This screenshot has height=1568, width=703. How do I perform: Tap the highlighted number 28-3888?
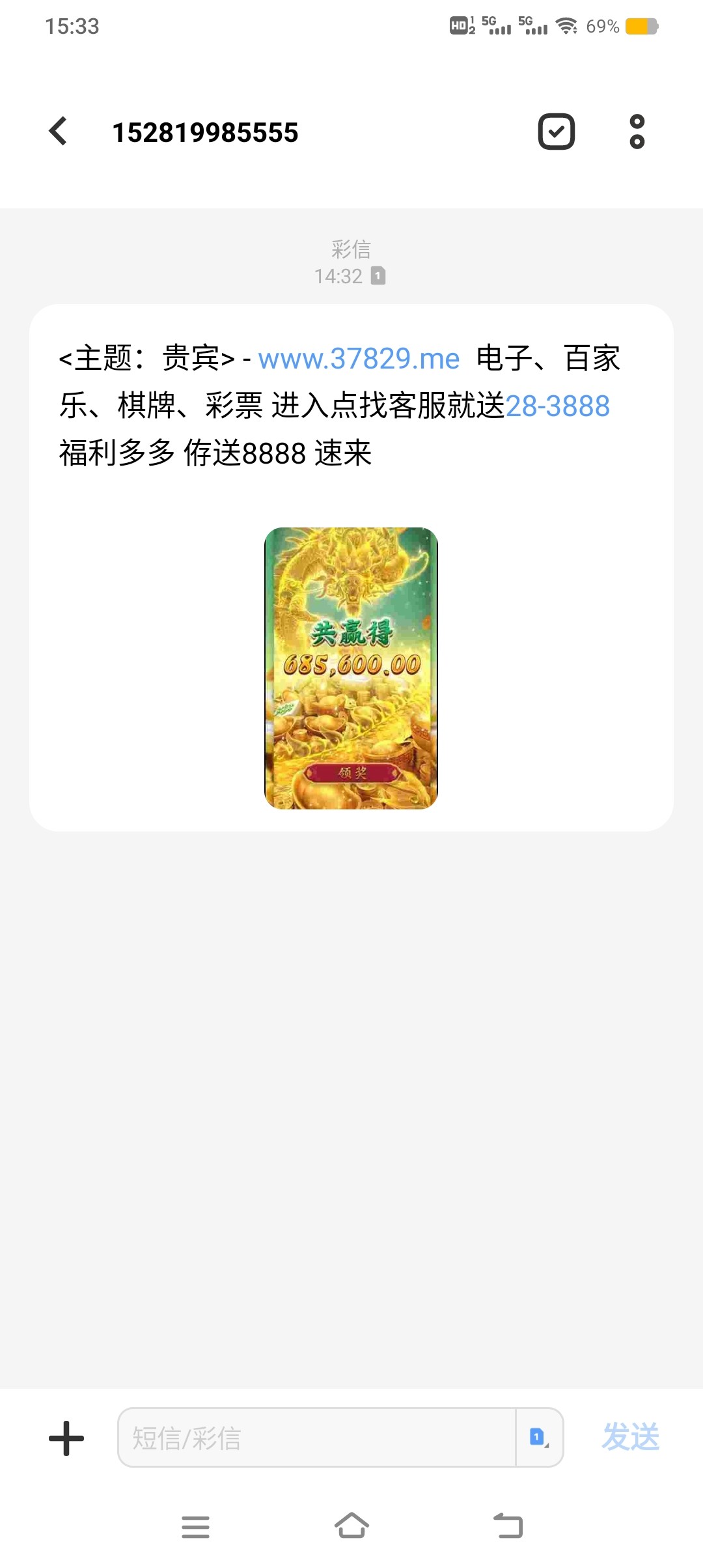click(x=557, y=406)
